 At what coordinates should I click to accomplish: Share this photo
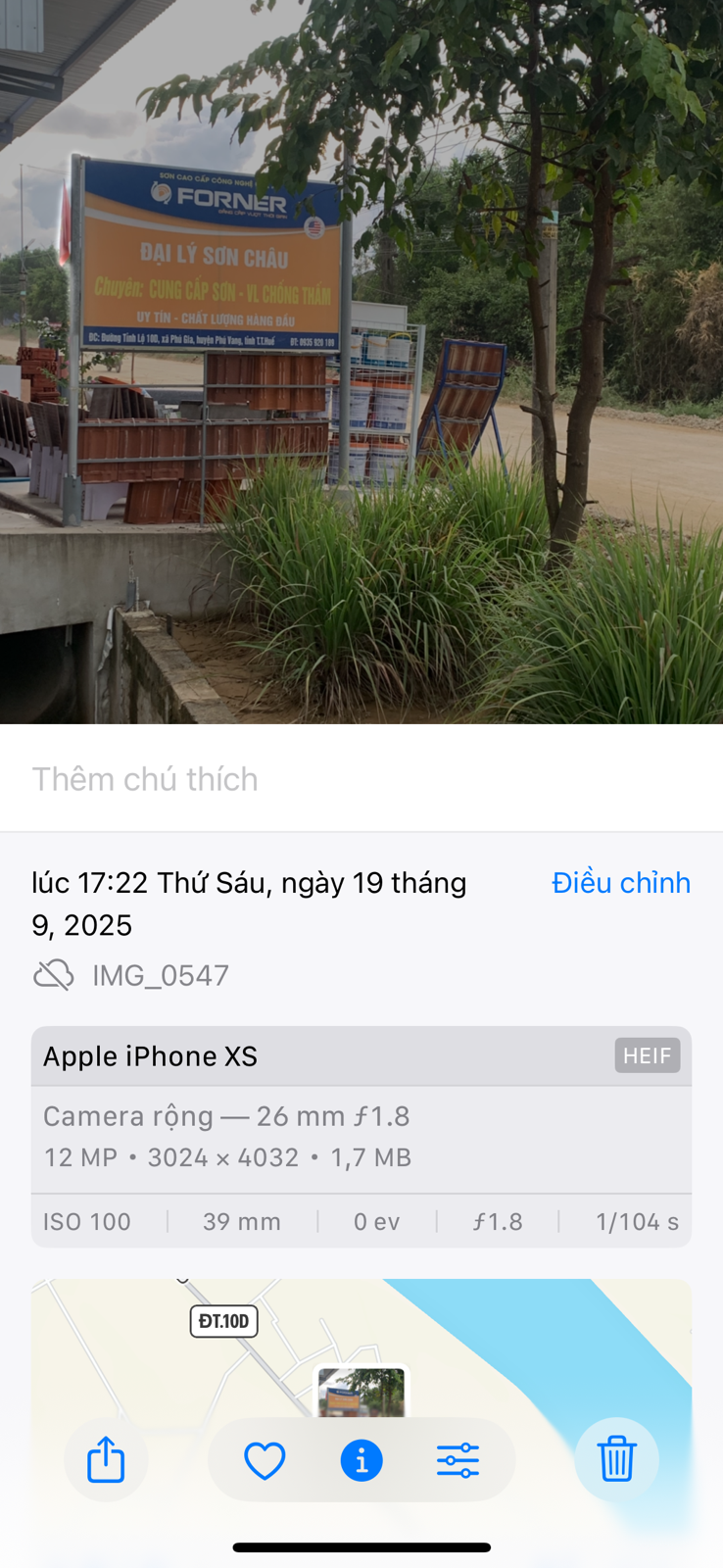106,1460
